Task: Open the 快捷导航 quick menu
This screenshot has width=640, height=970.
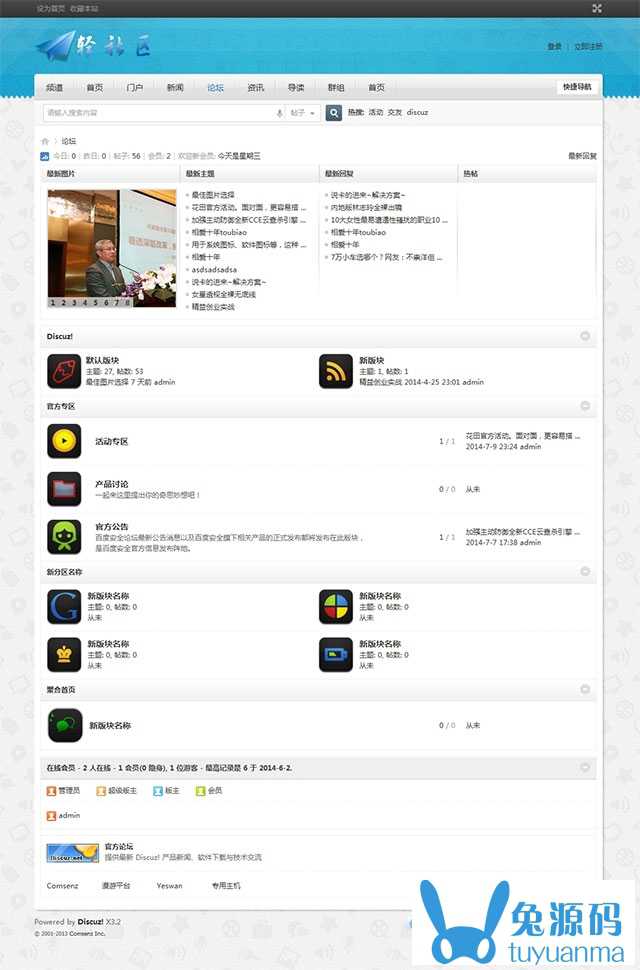Action: point(577,87)
